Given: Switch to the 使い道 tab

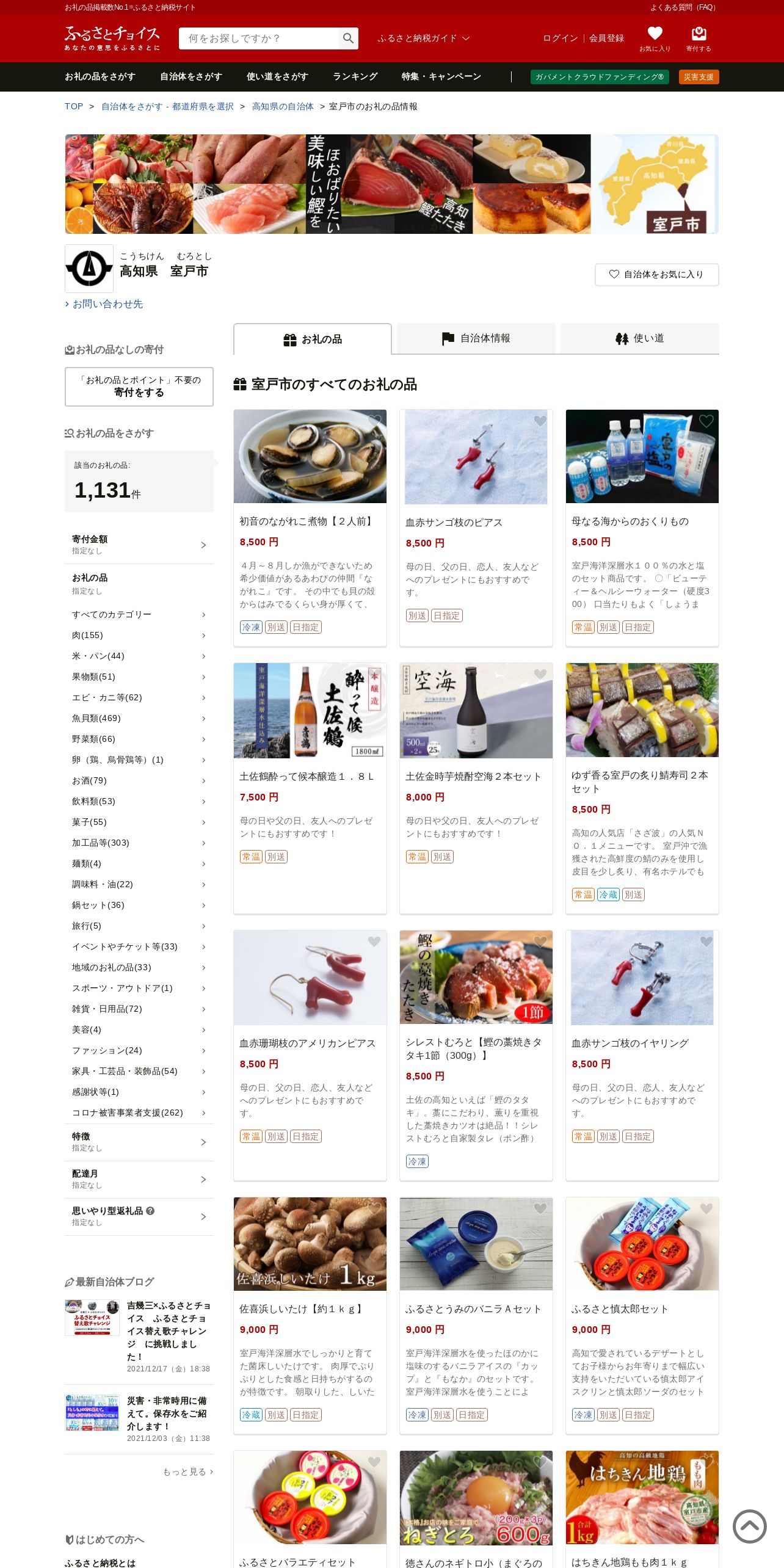Looking at the screenshot, I should 639,338.
